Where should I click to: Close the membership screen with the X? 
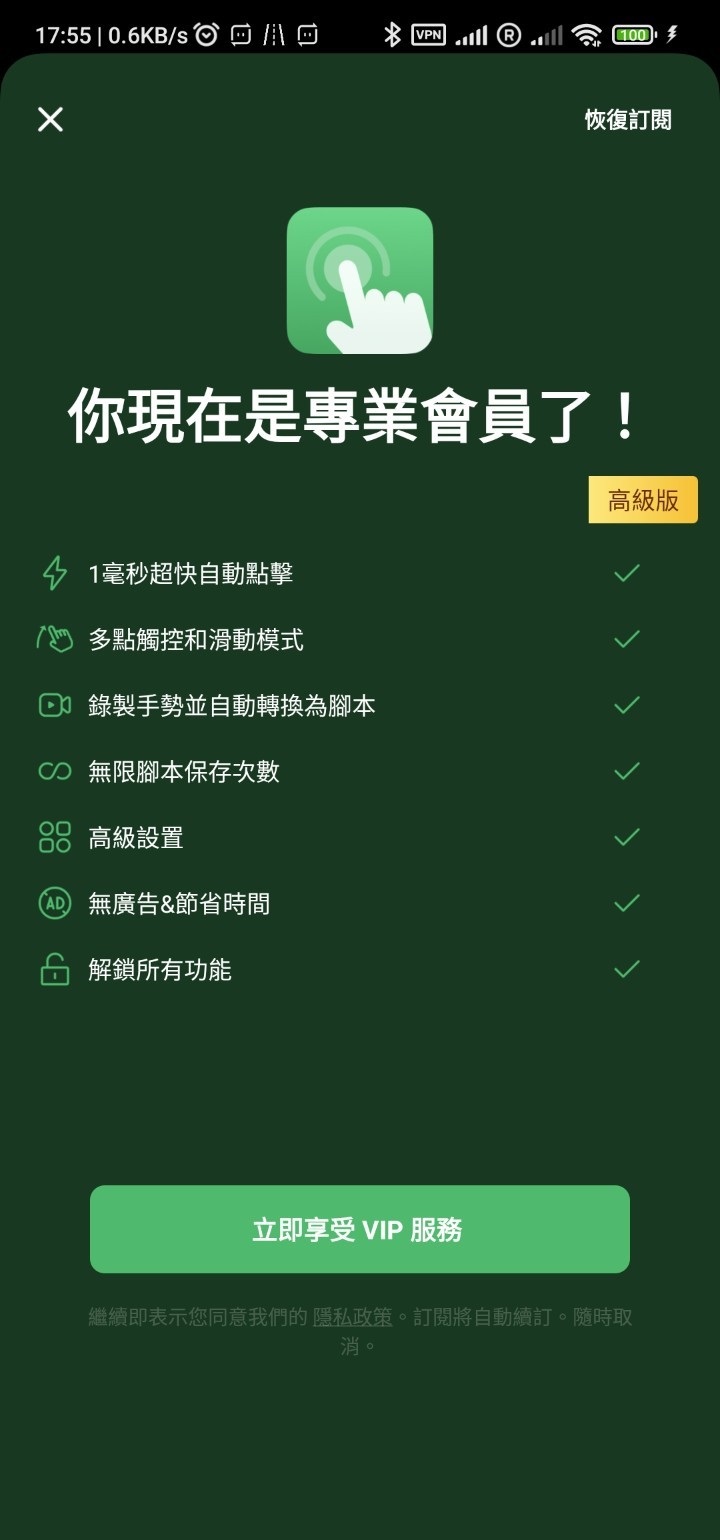50,120
